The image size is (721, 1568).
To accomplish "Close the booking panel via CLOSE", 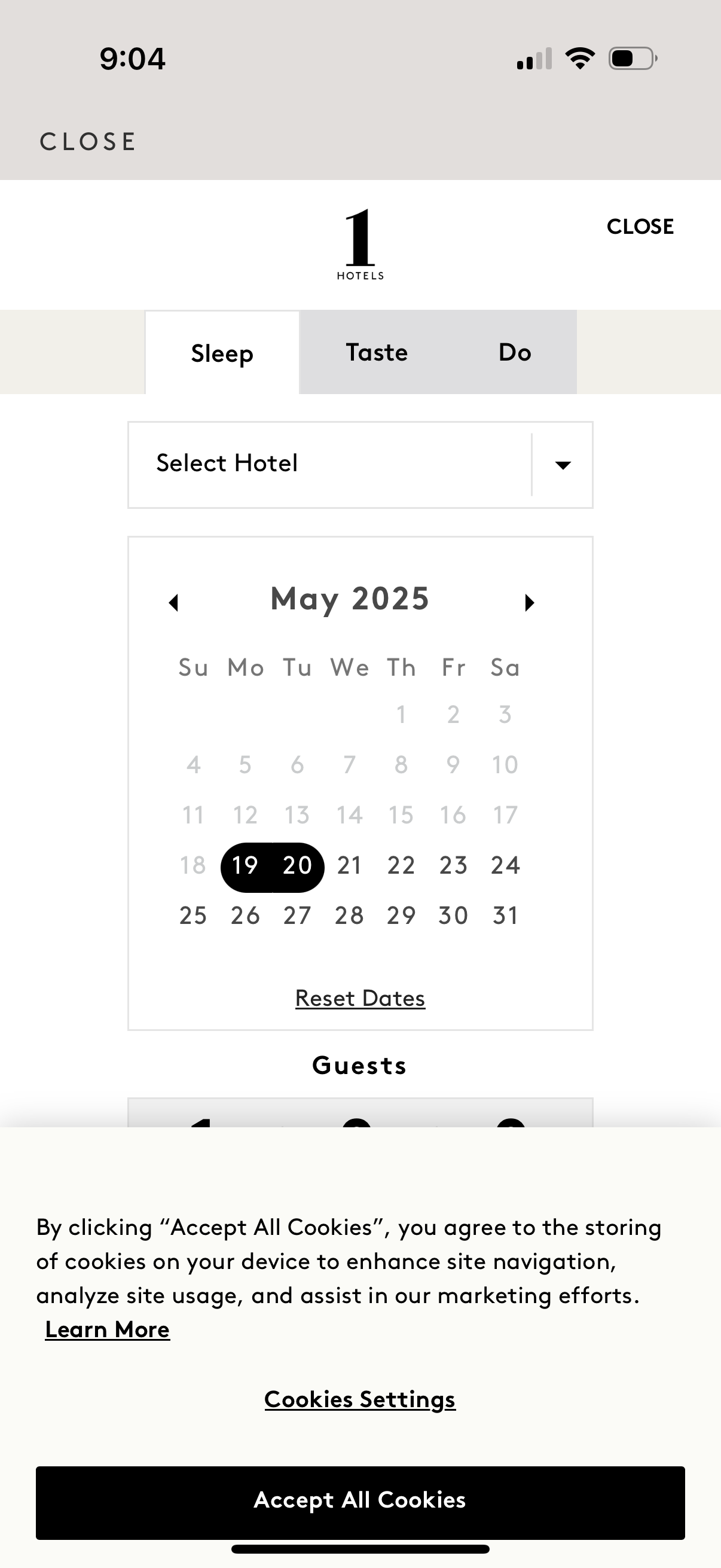I will [640, 226].
